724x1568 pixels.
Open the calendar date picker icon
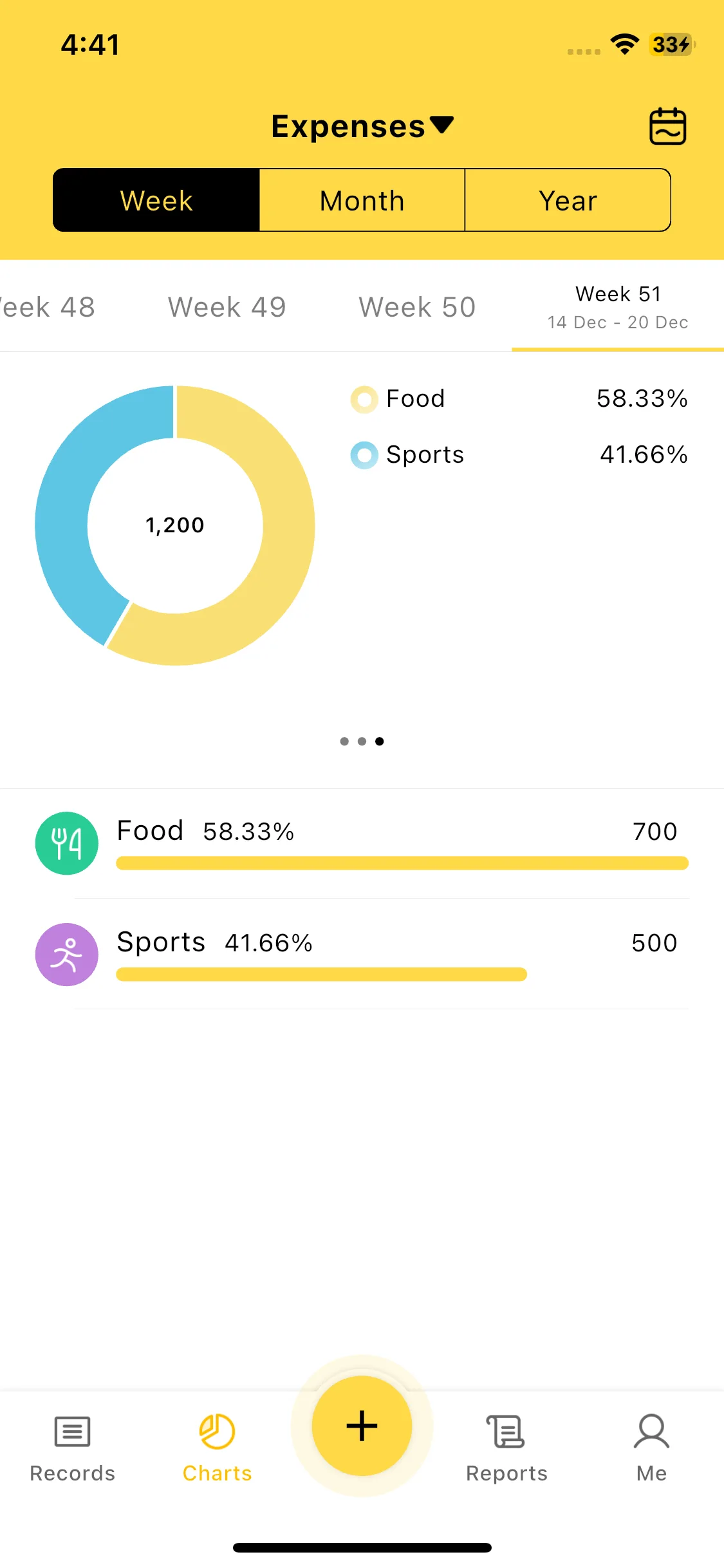click(667, 126)
